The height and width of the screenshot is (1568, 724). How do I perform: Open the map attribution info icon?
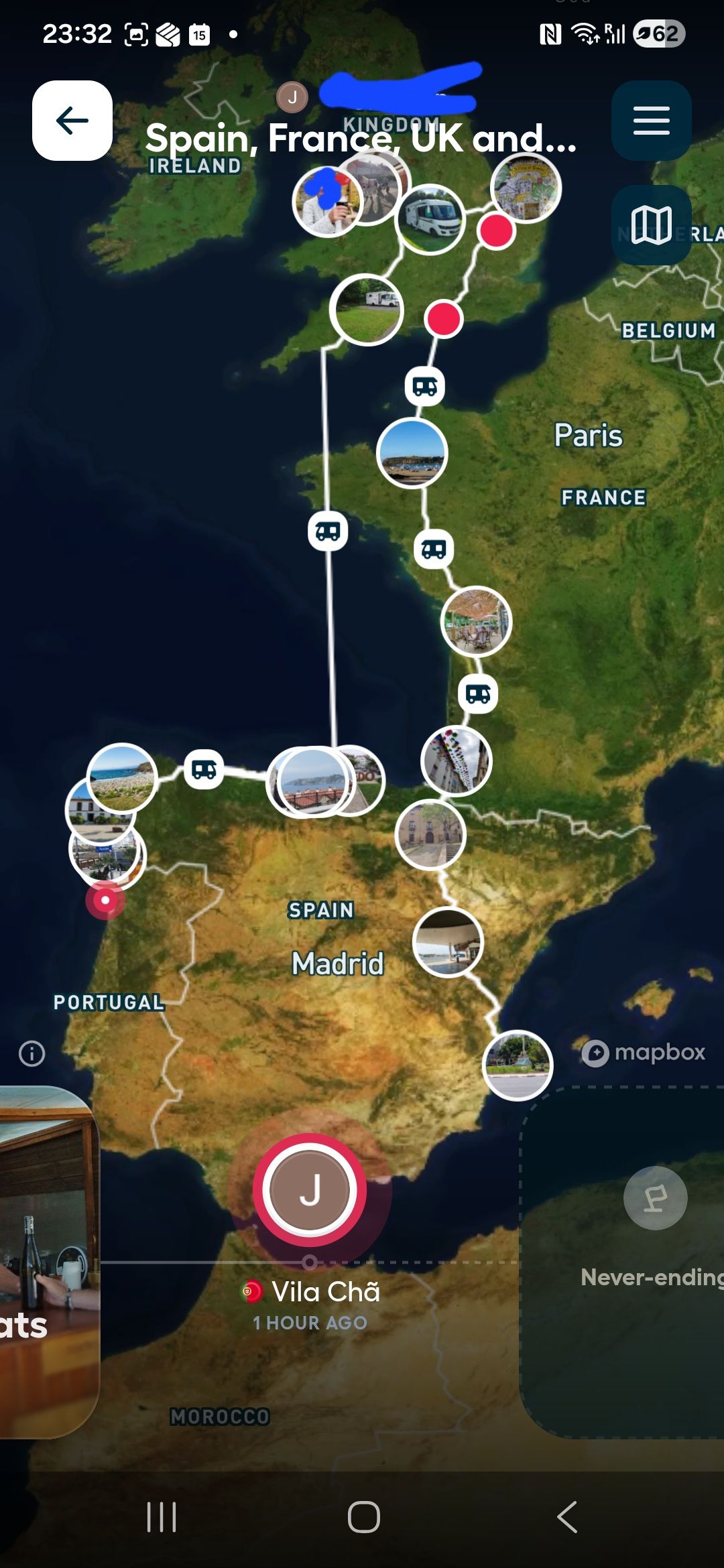(32, 1053)
